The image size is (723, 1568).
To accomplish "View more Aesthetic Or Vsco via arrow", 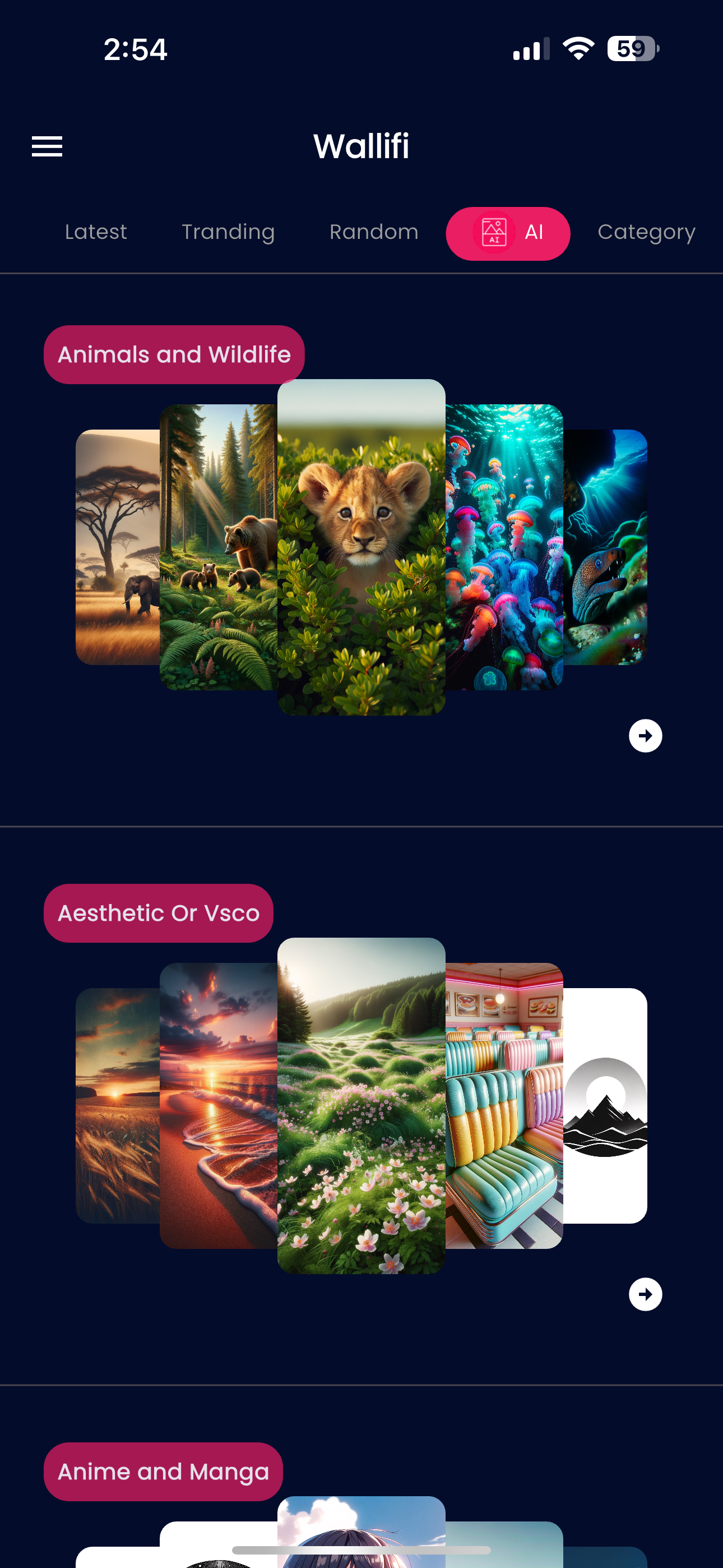I will point(645,1294).
